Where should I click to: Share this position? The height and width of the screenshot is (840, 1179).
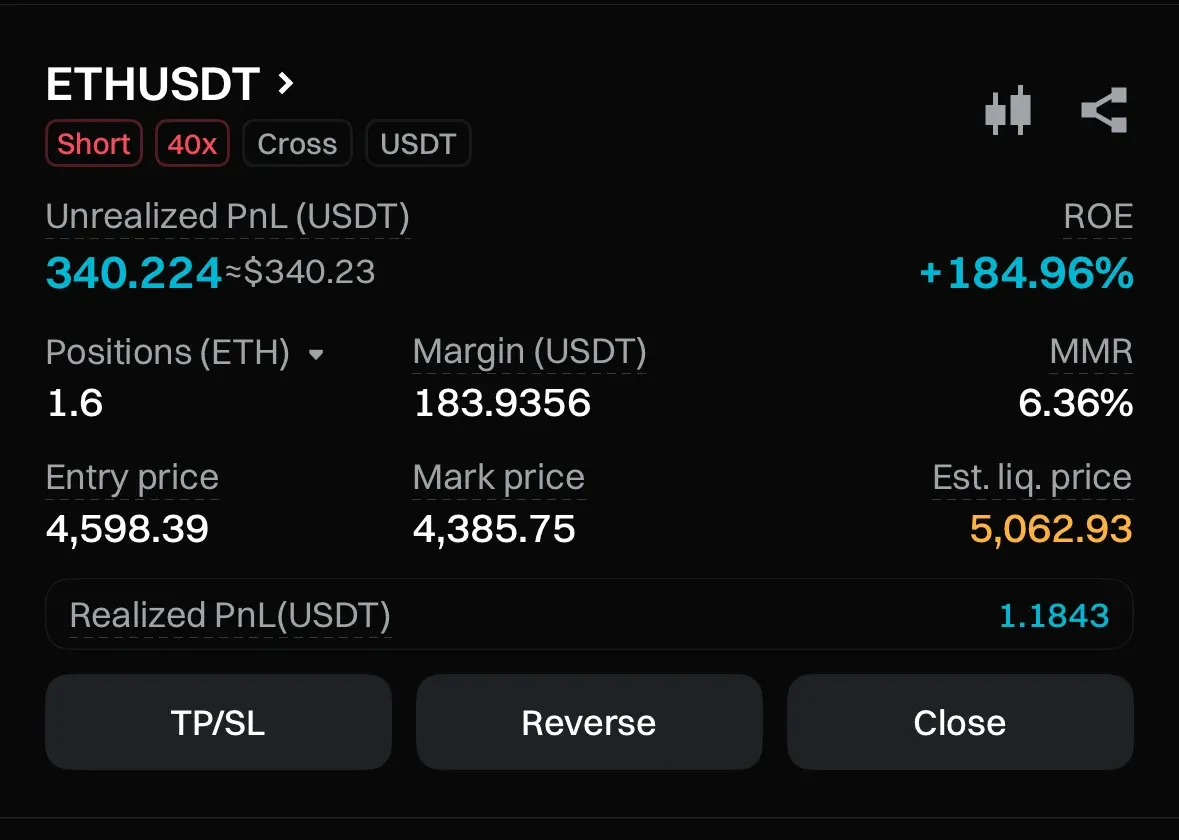click(x=1105, y=110)
